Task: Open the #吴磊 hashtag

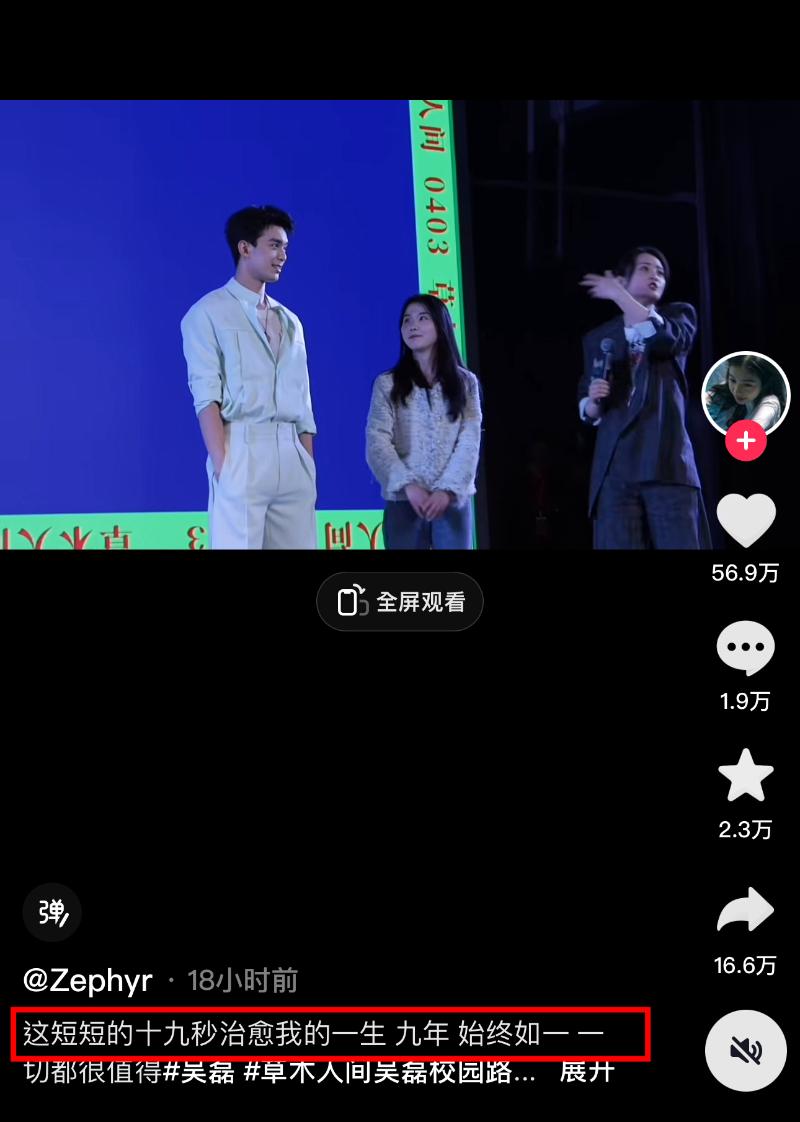Action: [x=199, y=1073]
